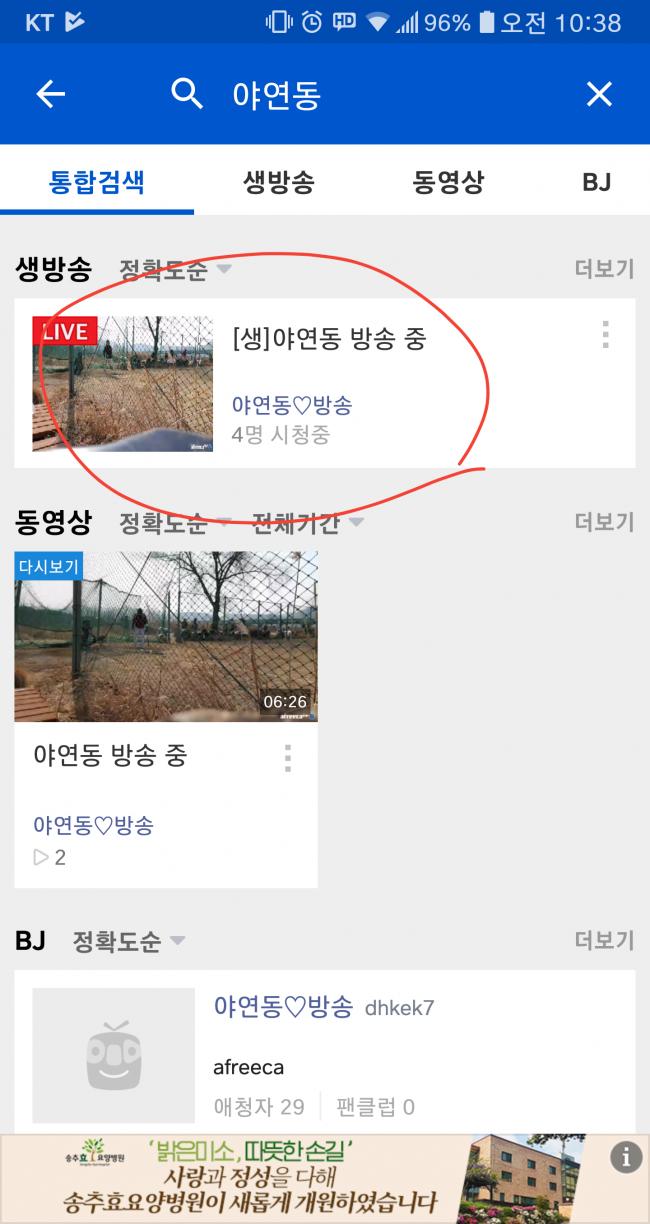
Task: Tap 더보기 in the BJ section
Action: click(x=604, y=940)
